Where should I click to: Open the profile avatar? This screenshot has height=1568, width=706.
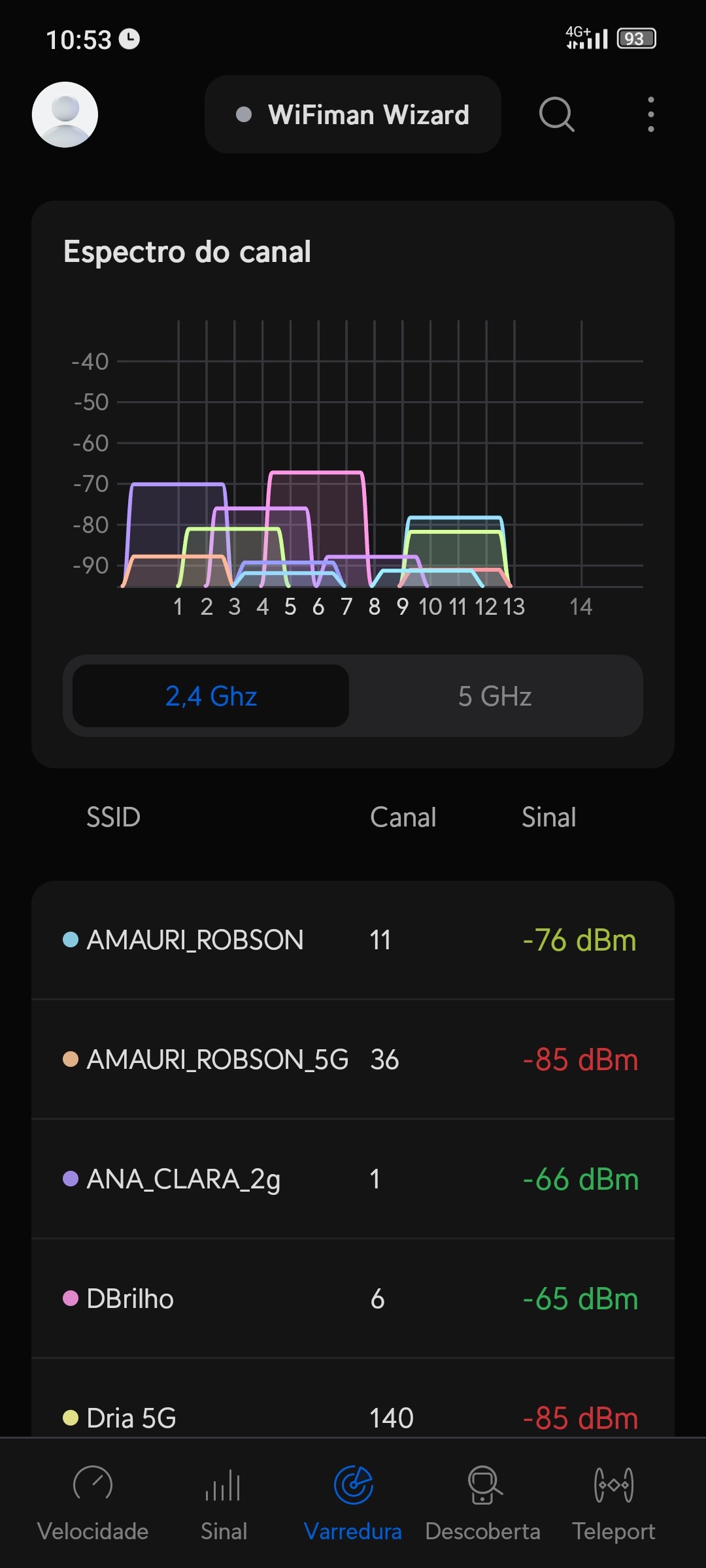pos(65,114)
